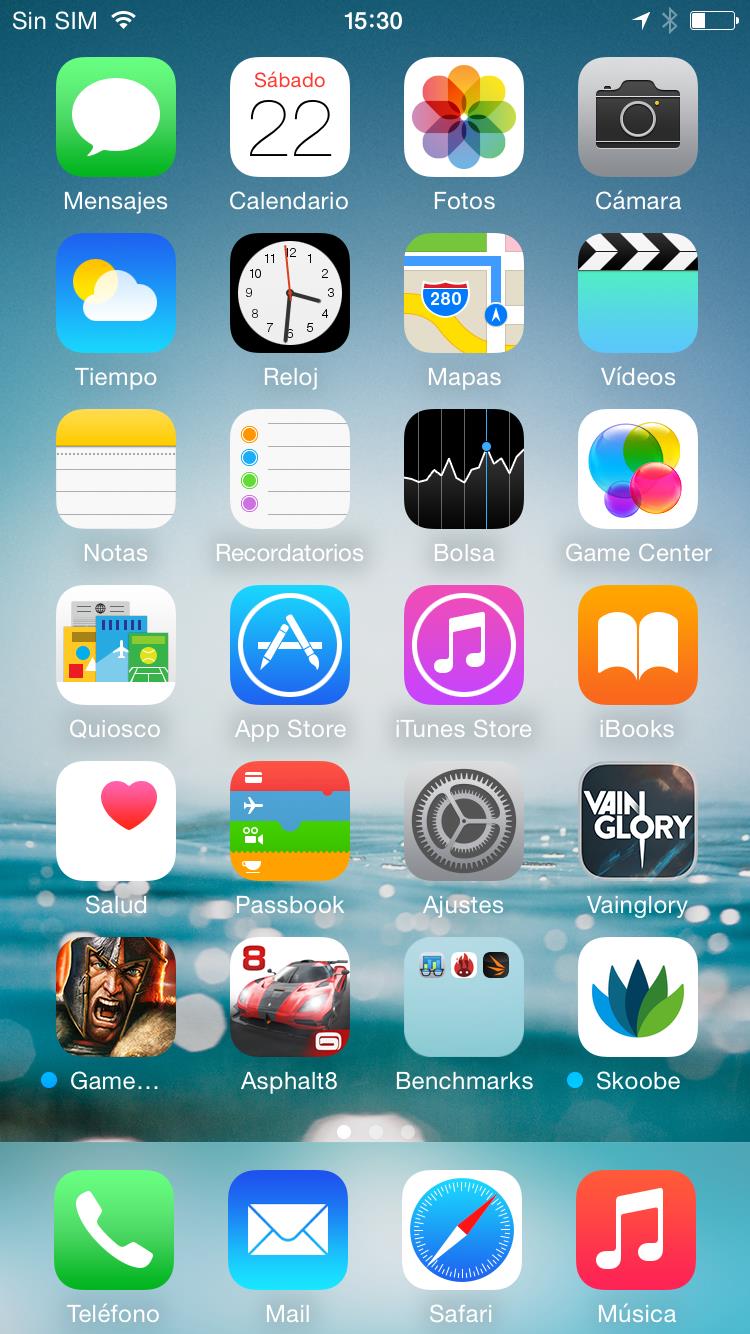Tap the Teléfono app in the dock
This screenshot has height=1334, width=750.
point(114,1230)
